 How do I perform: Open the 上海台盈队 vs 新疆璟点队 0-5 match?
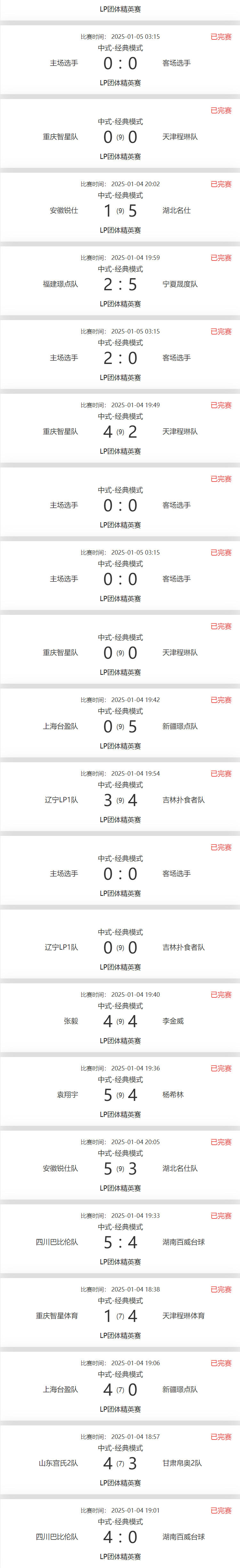(120, 726)
